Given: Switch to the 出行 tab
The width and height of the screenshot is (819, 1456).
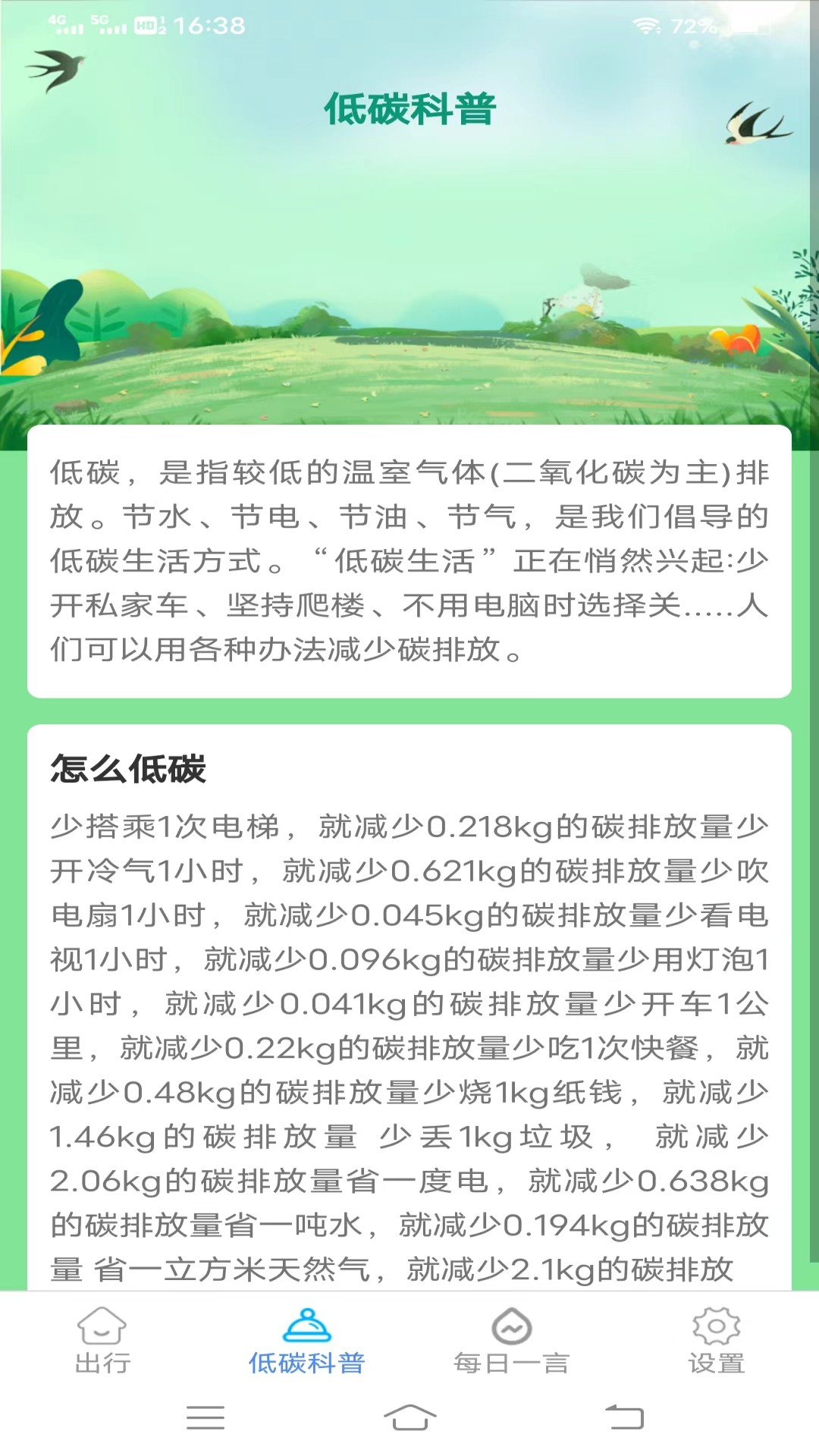Looking at the screenshot, I should 102,1341.
